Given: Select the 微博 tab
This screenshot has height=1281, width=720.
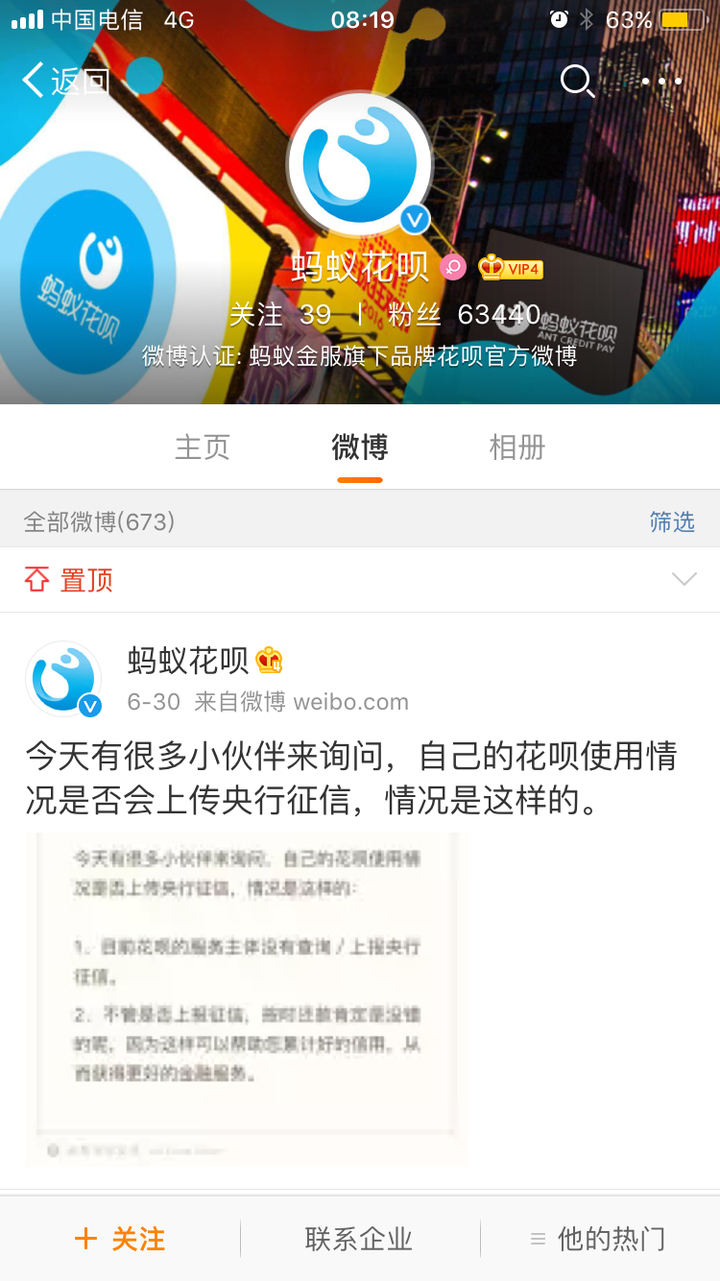Looking at the screenshot, I should [x=360, y=447].
